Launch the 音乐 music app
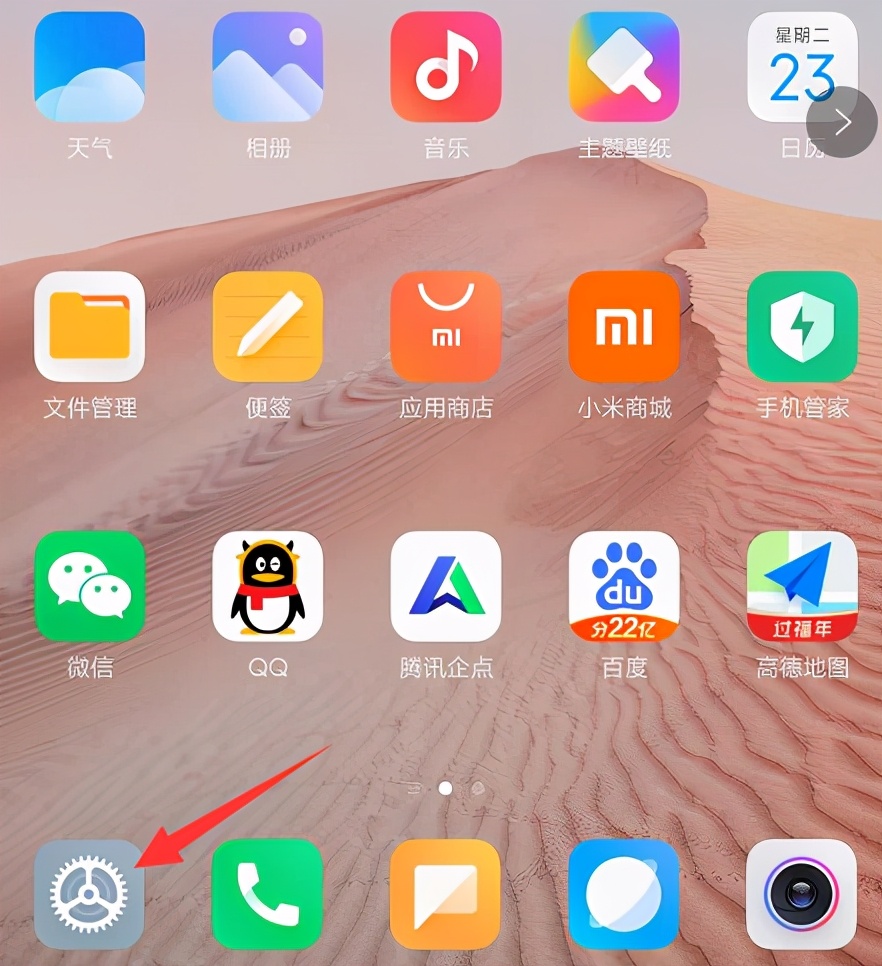882x966 pixels. coord(446,67)
